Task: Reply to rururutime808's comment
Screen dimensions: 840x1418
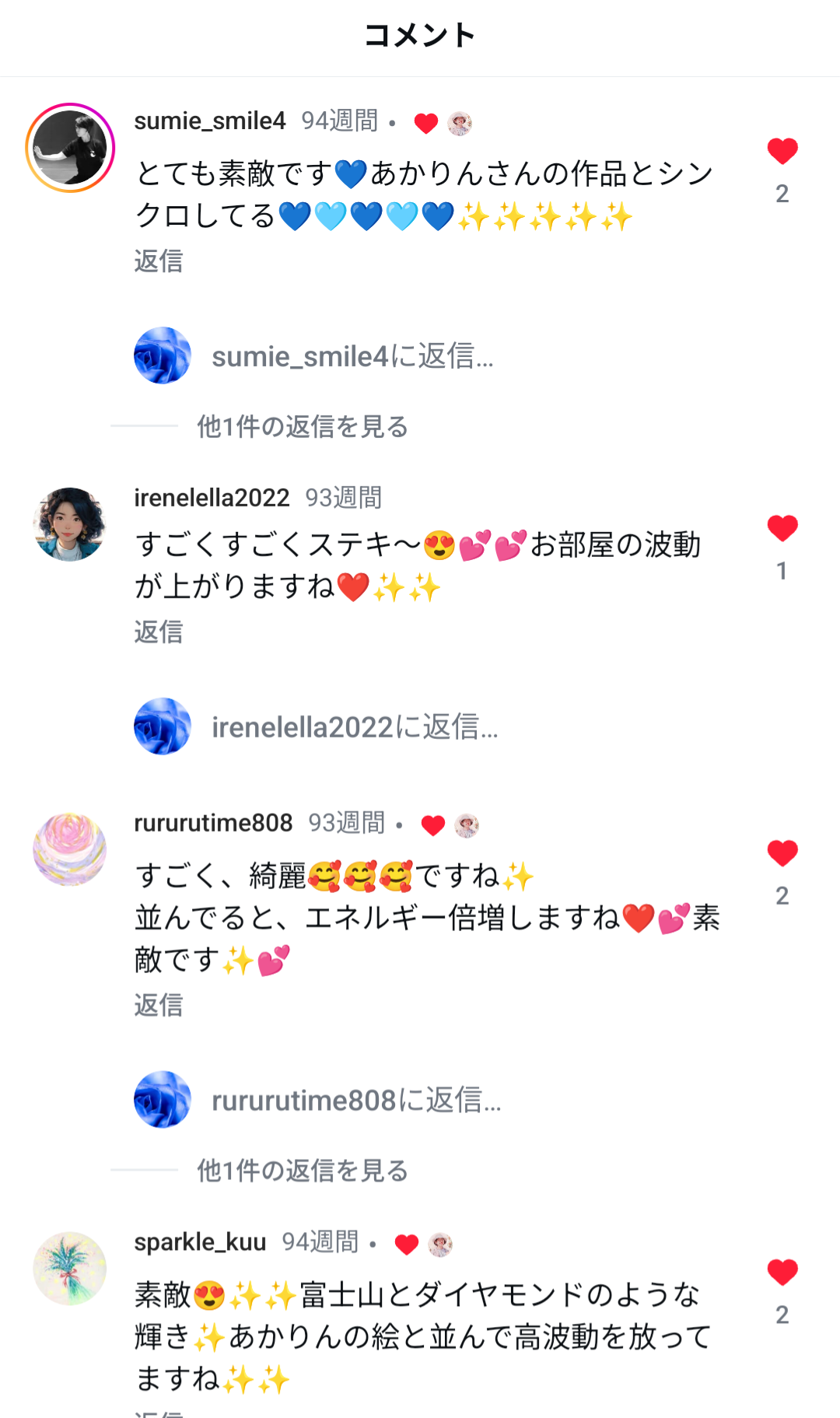Action: (158, 1005)
